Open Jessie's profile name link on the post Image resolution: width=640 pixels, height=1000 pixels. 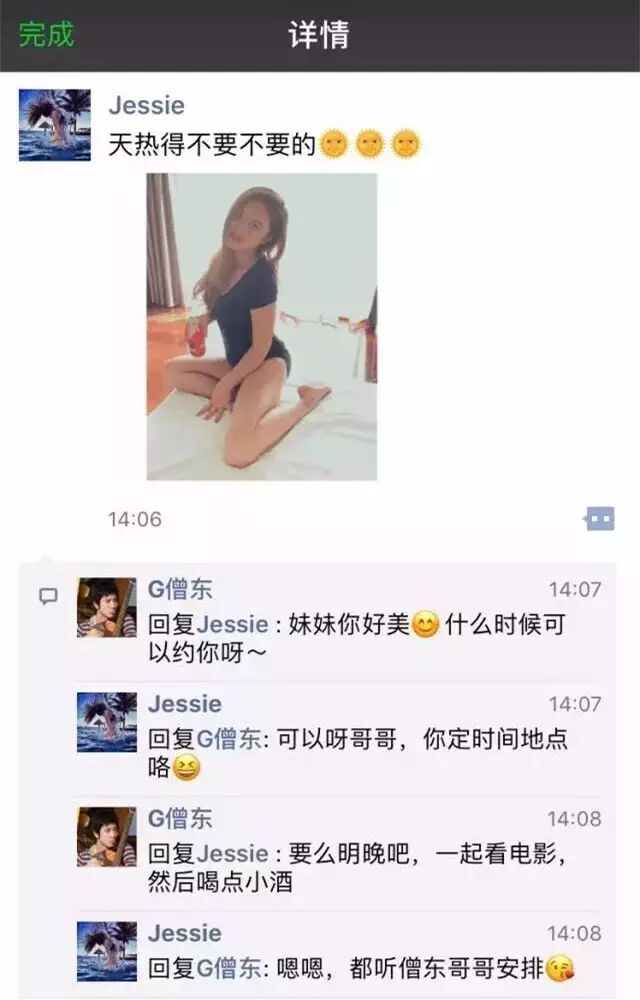pos(146,106)
